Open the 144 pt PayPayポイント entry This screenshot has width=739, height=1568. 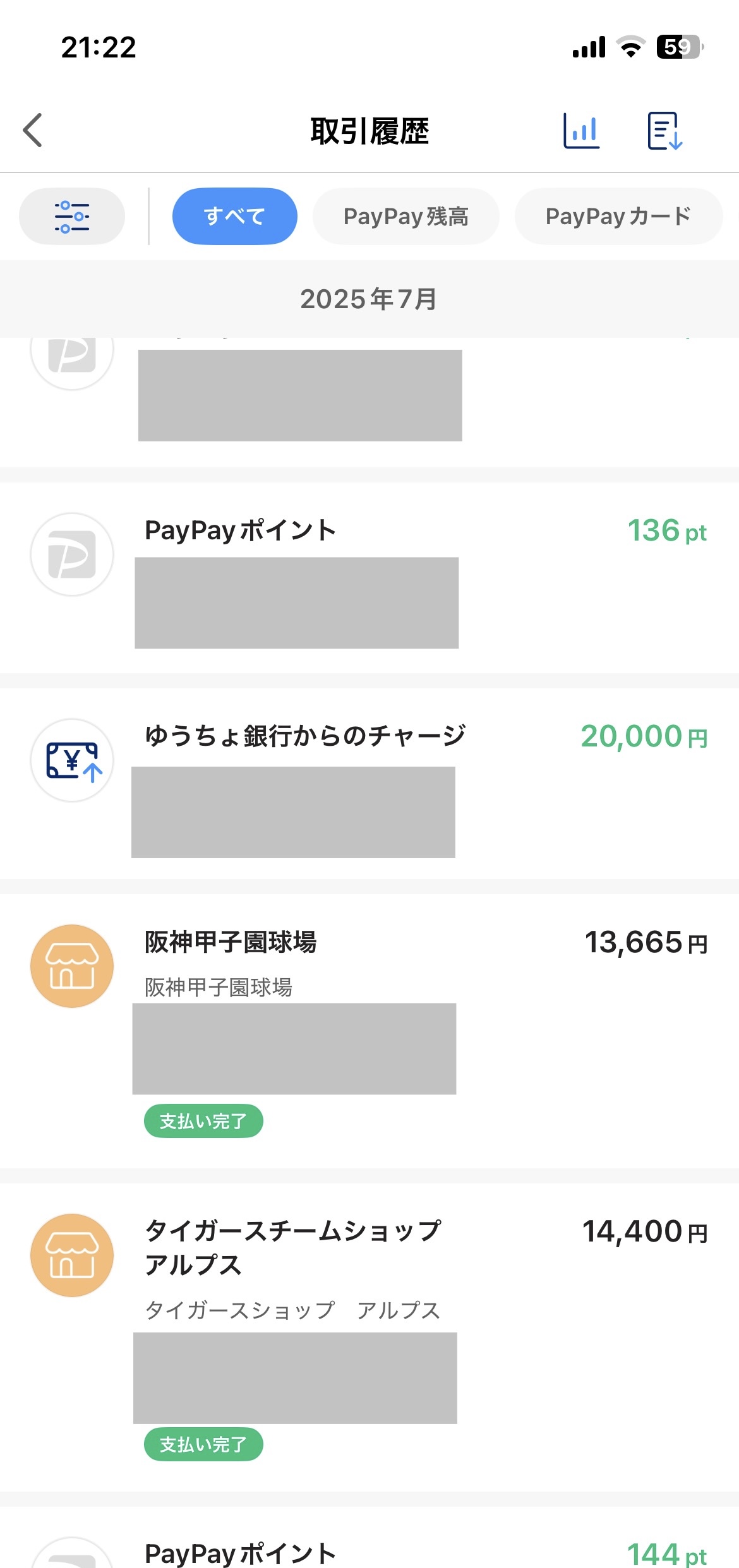coord(369,1538)
